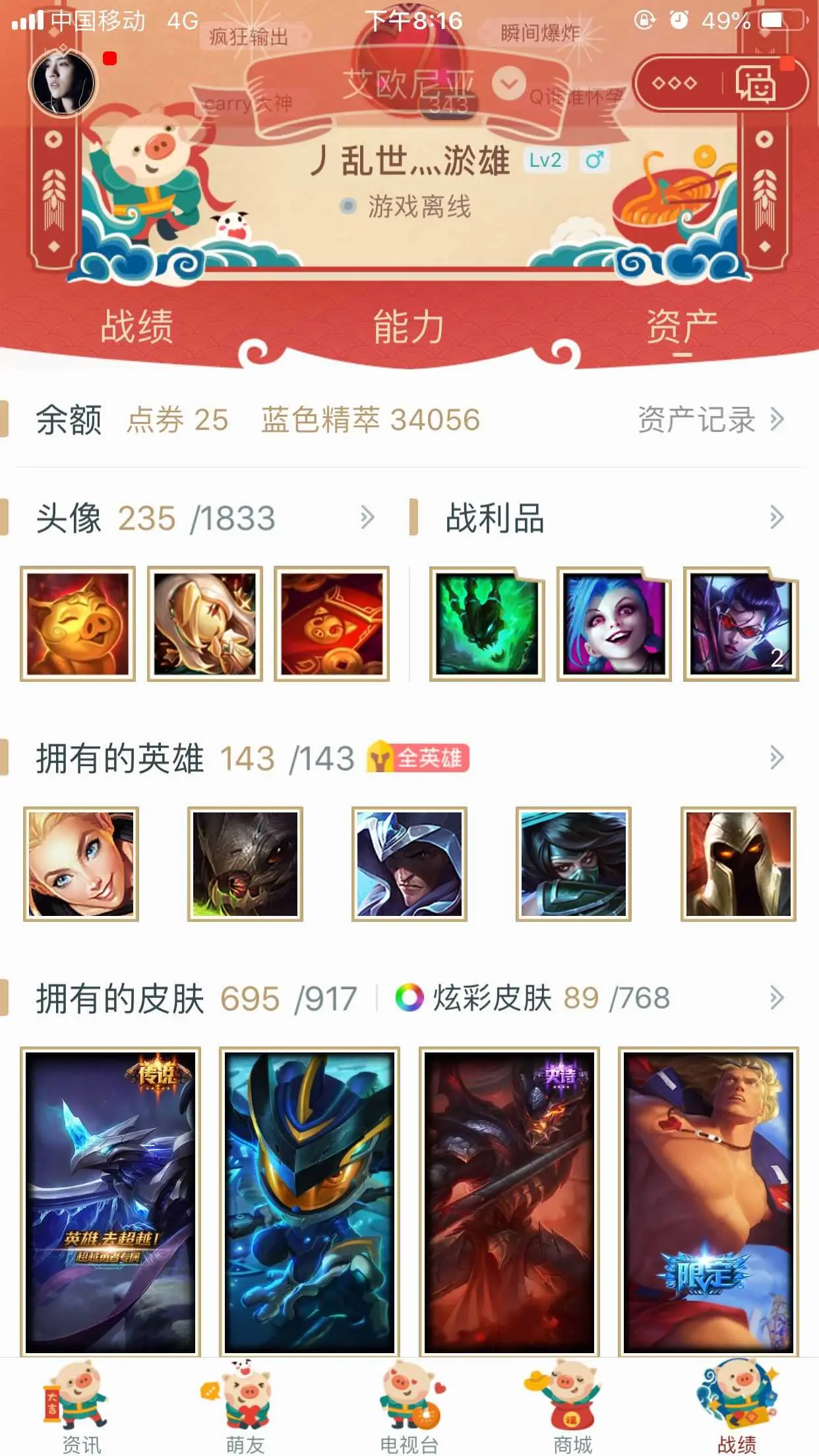The height and width of the screenshot is (1456, 819).
Task: View all 头像 avatars
Action: pyautogui.click(x=367, y=518)
